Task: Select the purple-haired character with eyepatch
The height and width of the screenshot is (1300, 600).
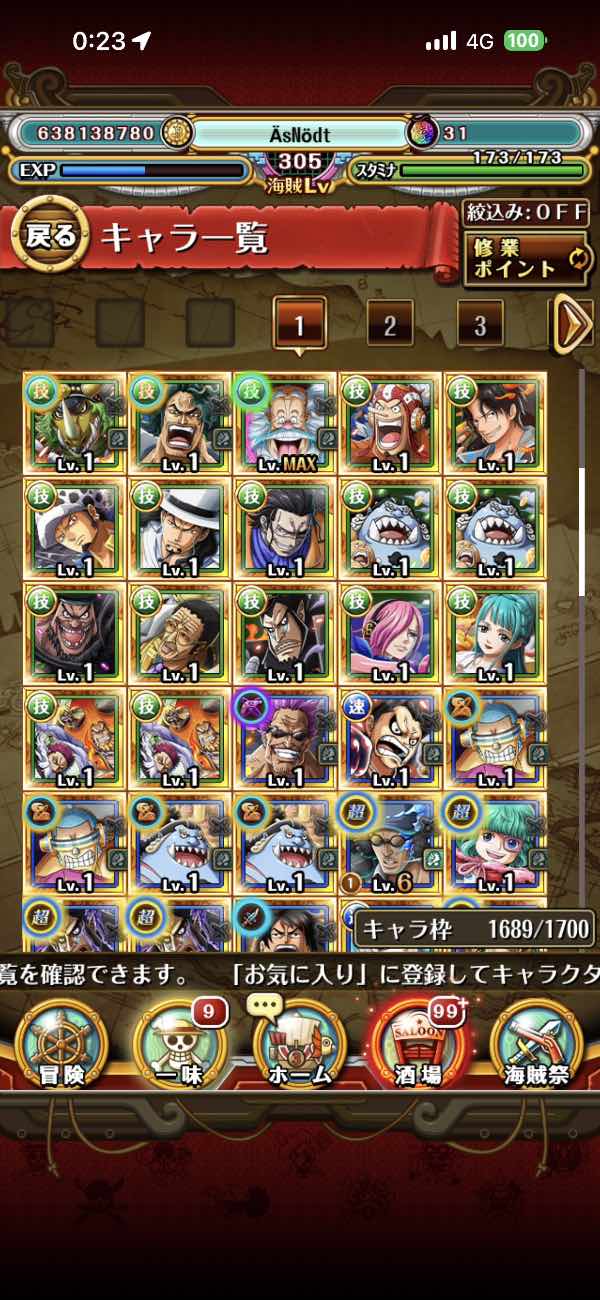Action: click(284, 739)
